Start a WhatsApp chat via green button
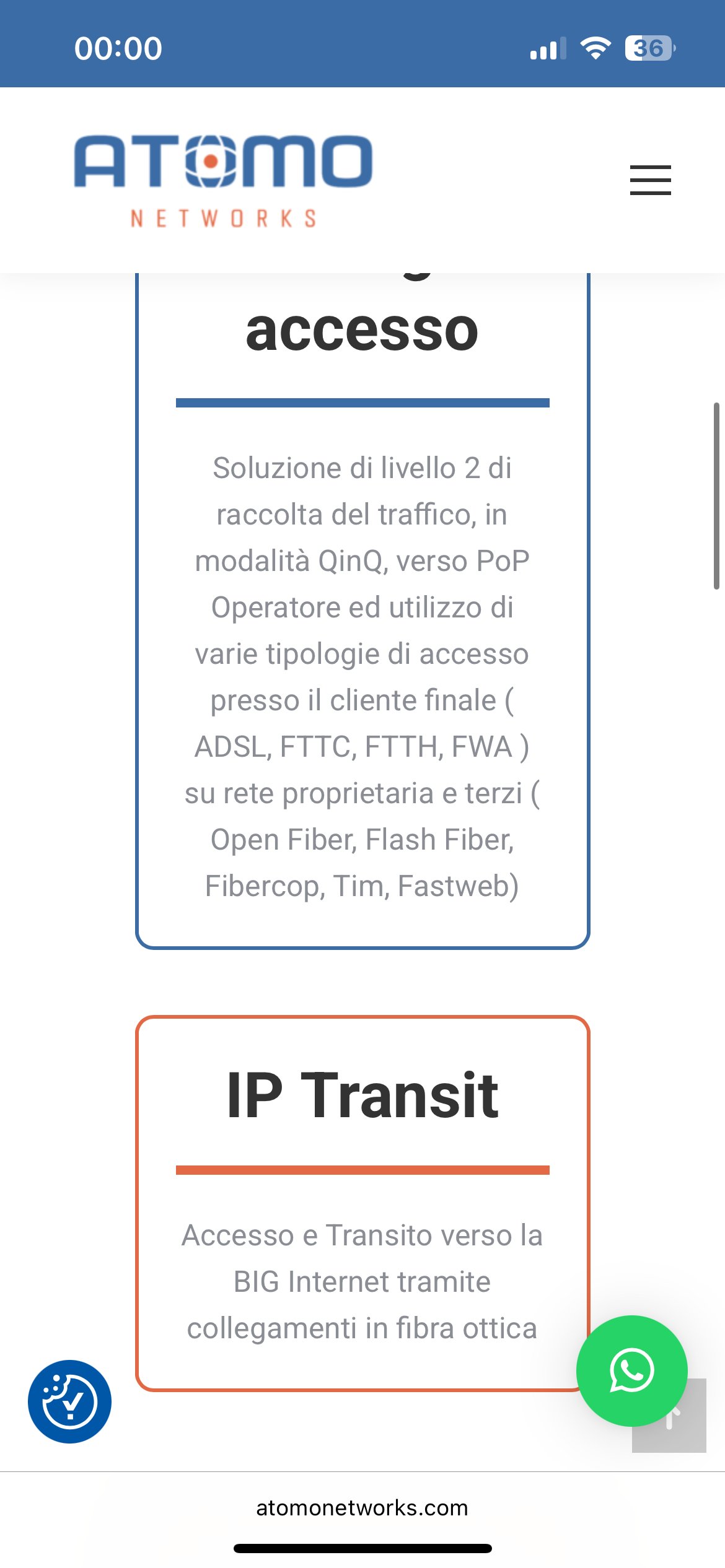The width and height of the screenshot is (725, 1568). click(x=631, y=1370)
